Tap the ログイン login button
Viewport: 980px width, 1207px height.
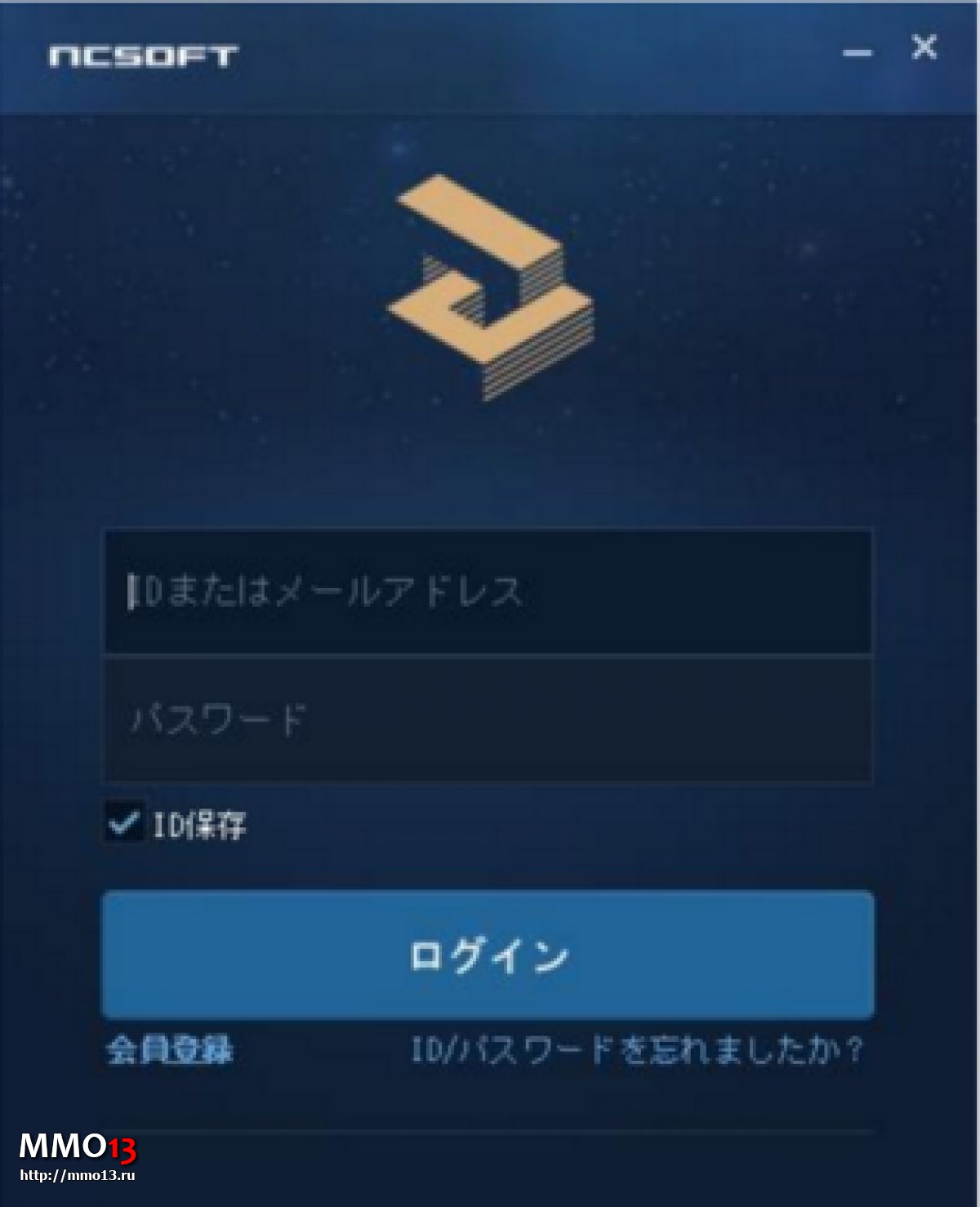coord(488,955)
